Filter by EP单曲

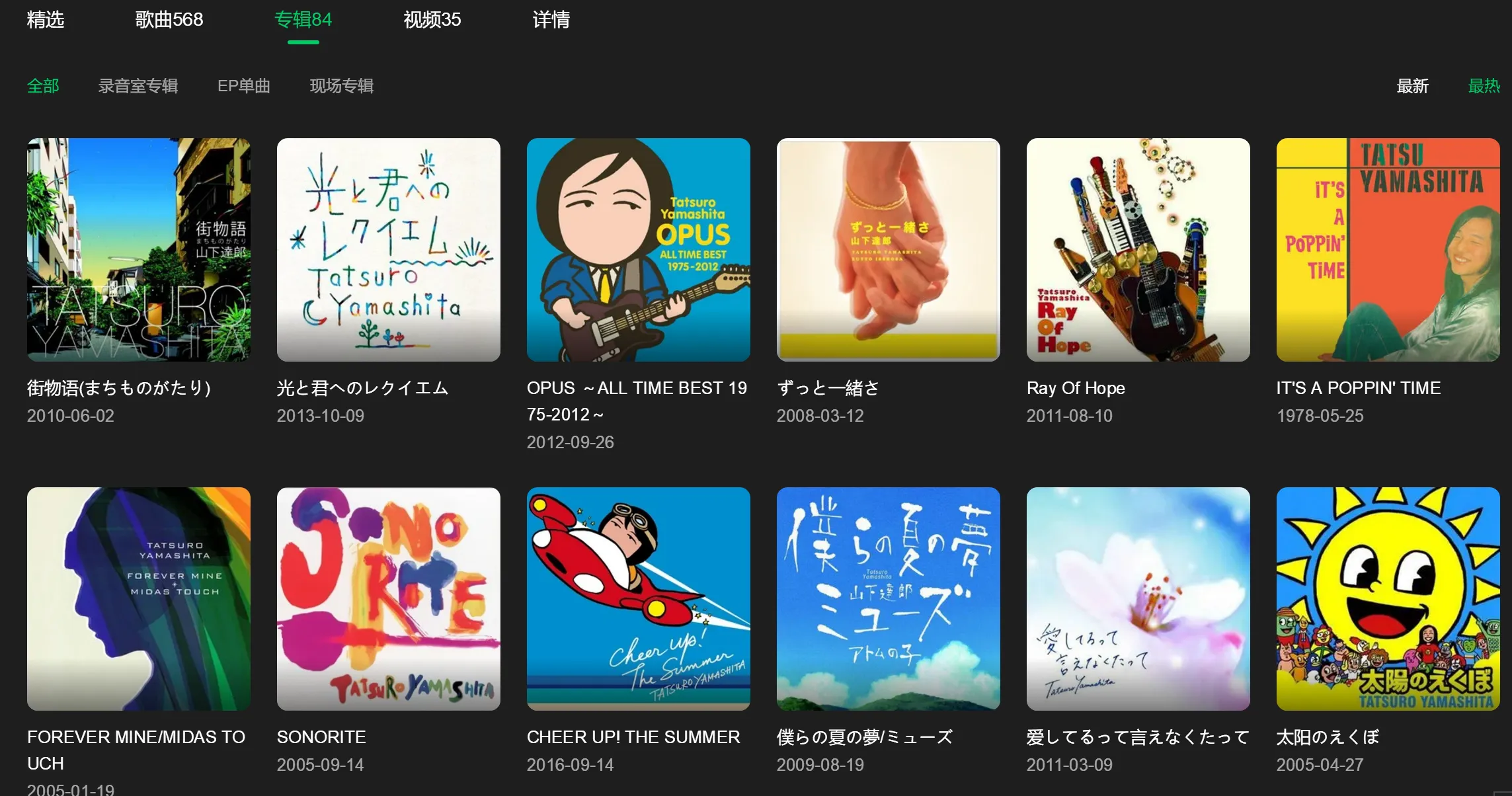click(x=243, y=86)
